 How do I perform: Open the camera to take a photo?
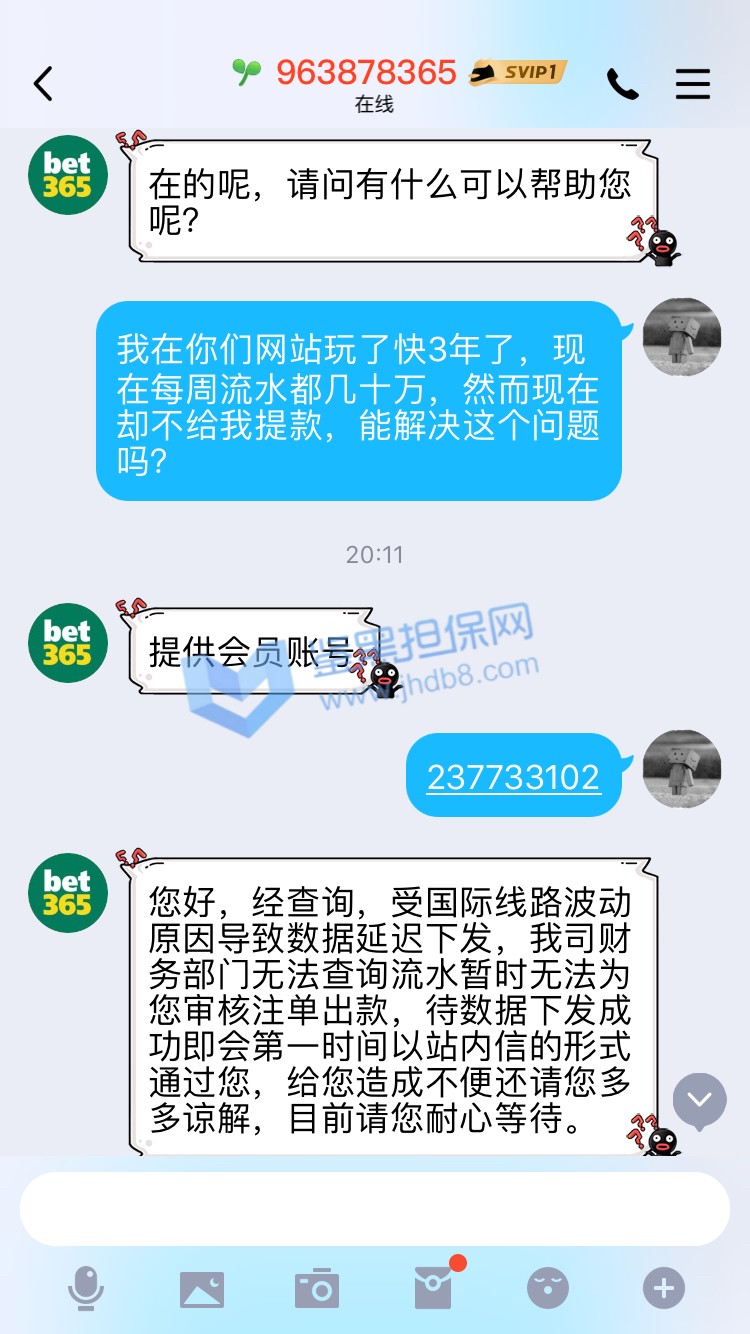coord(317,1288)
